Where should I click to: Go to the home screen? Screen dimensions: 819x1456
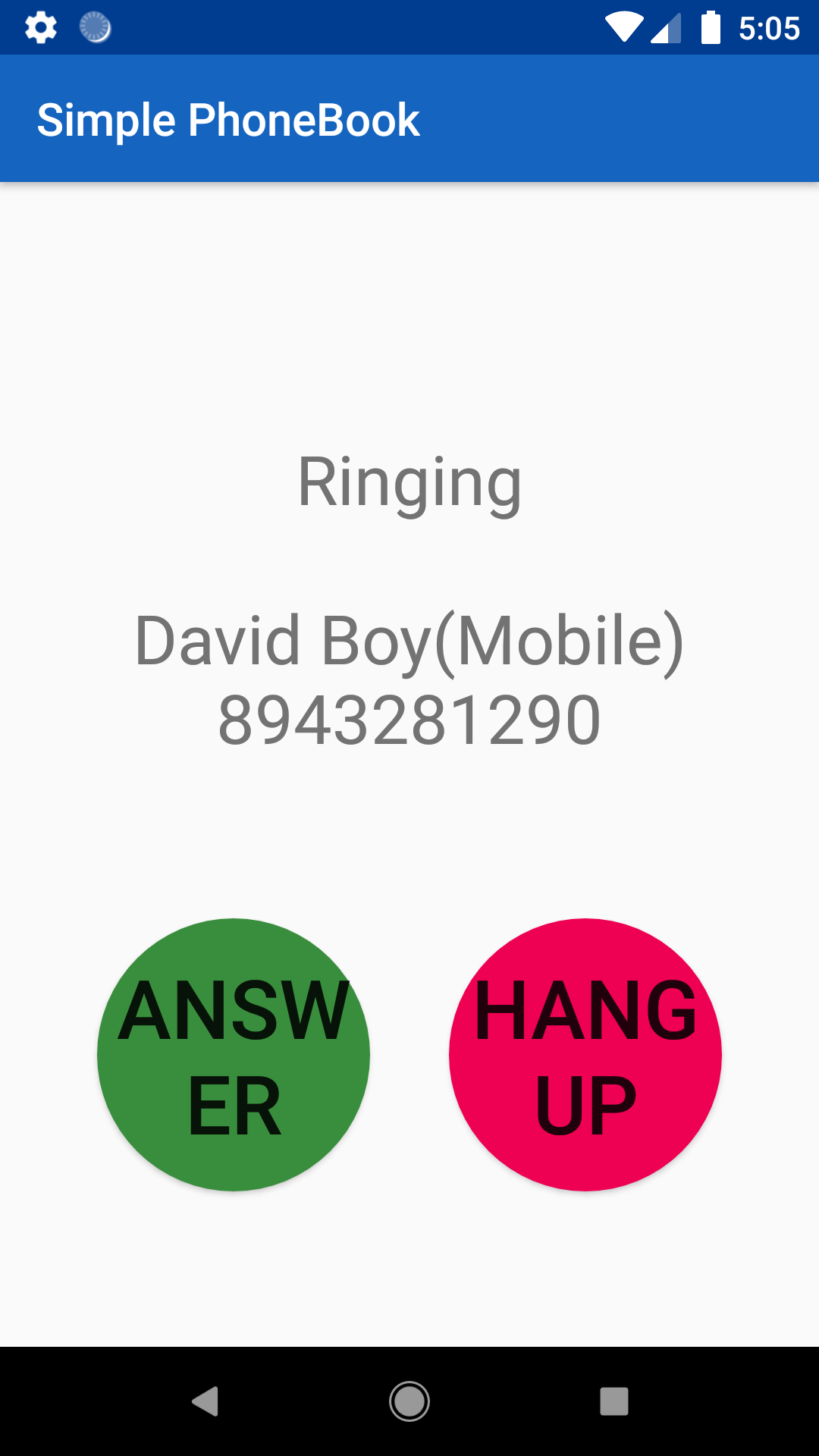(409, 1401)
